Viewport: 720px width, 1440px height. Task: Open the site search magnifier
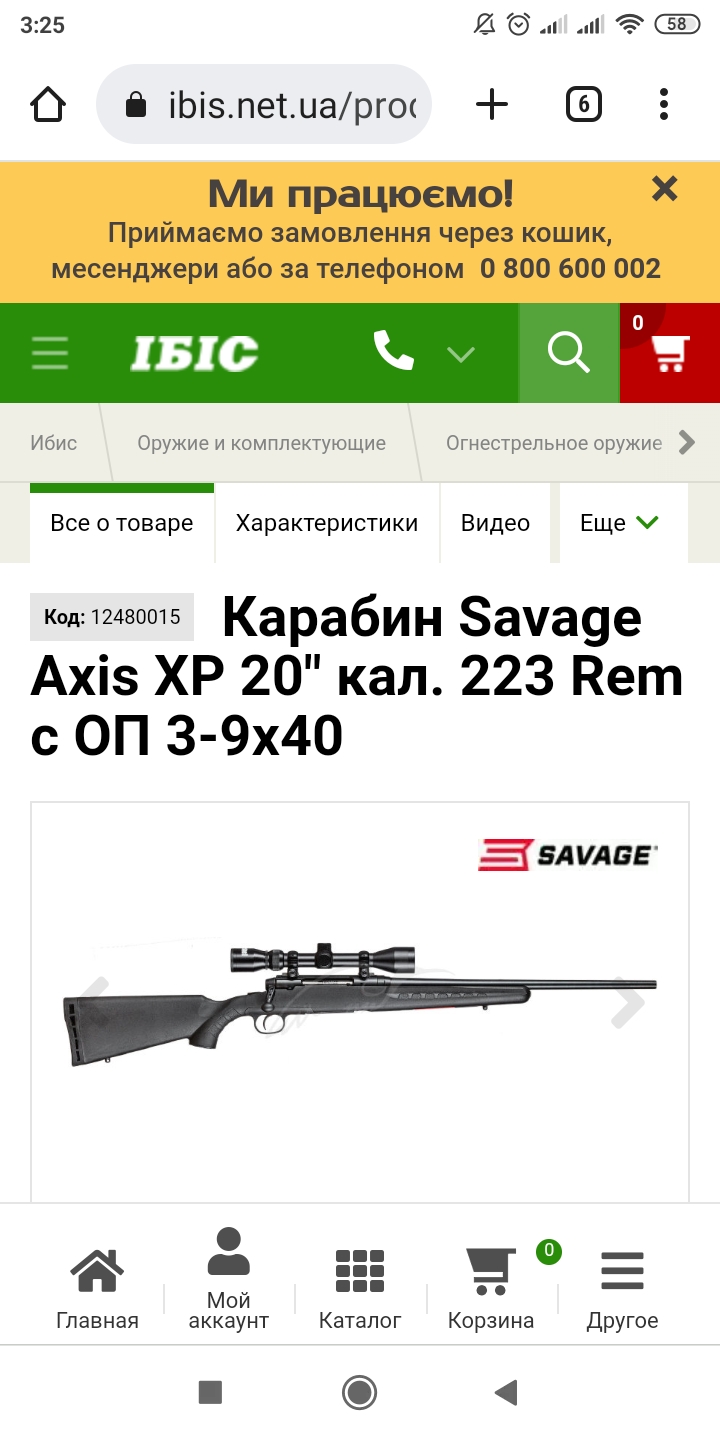[569, 353]
